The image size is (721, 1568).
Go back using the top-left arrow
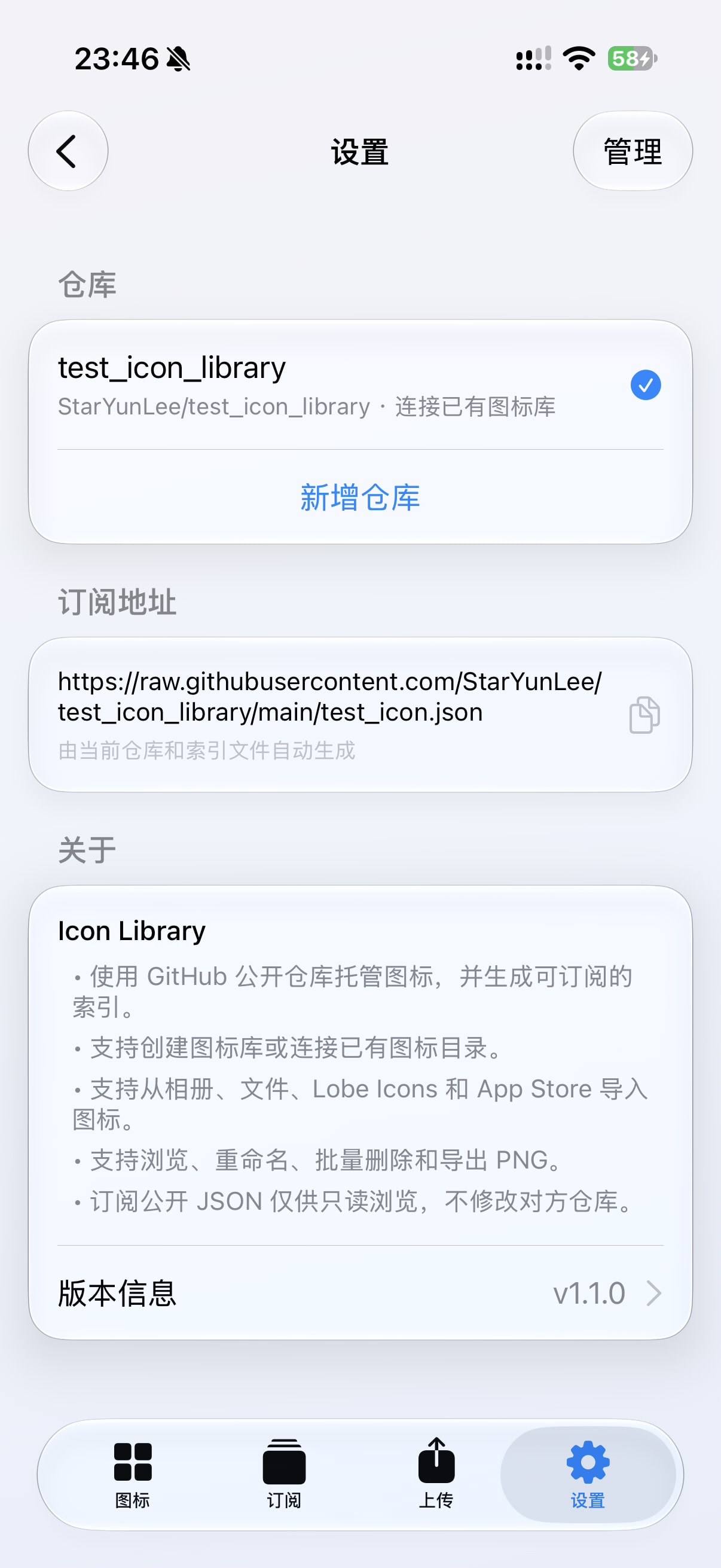click(68, 151)
